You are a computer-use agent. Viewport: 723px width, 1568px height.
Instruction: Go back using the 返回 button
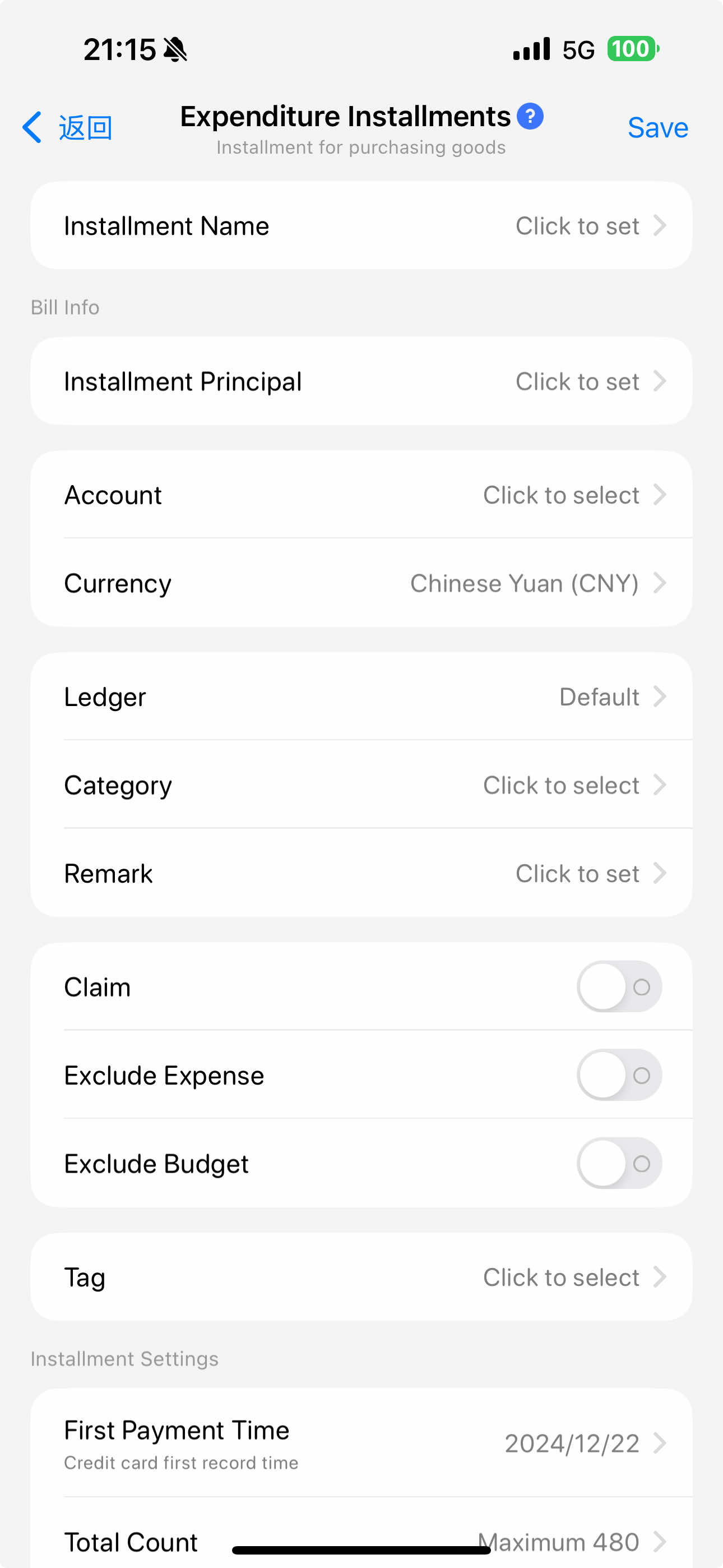67,128
